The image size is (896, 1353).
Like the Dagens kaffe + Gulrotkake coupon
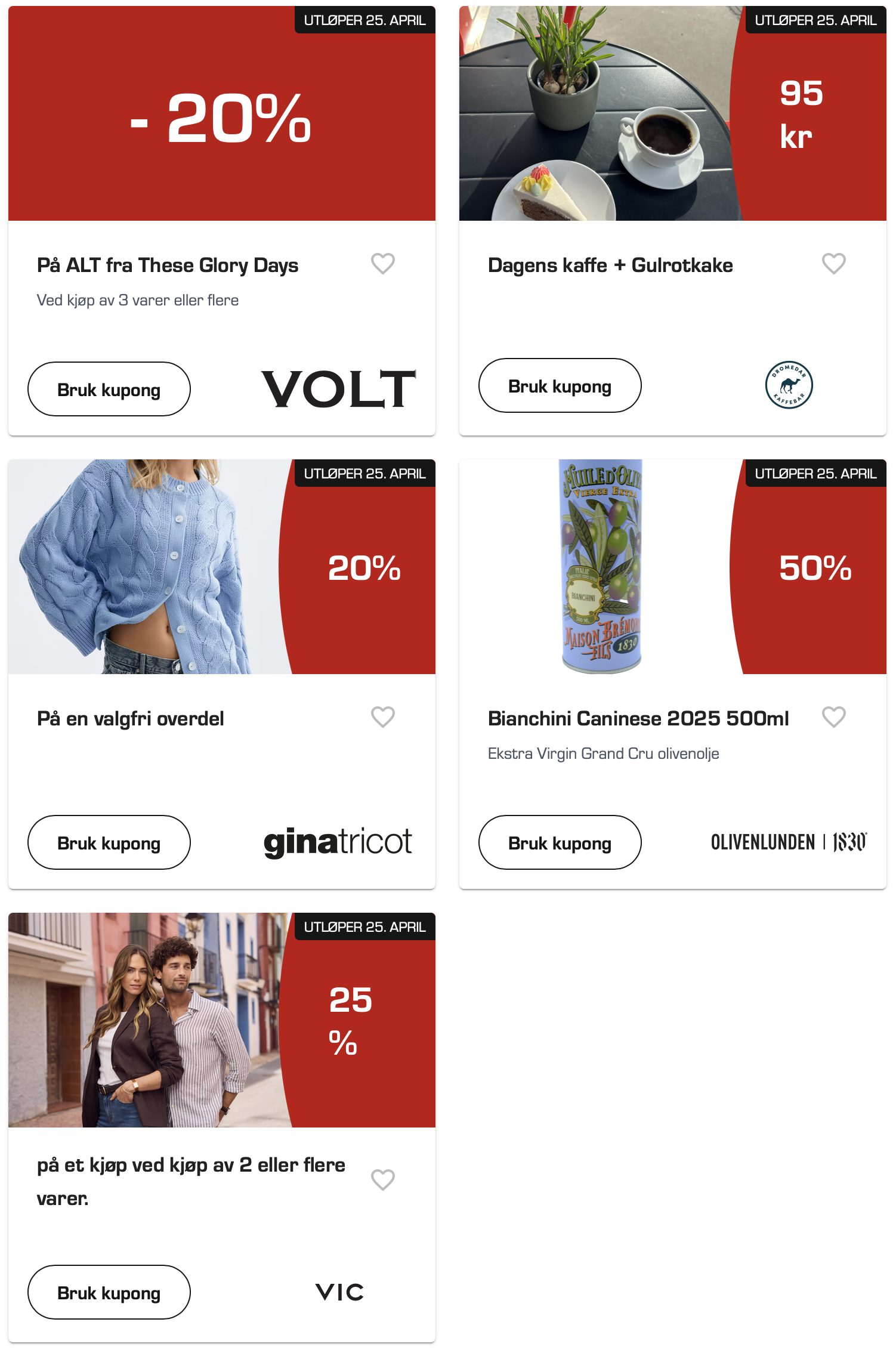[833, 263]
